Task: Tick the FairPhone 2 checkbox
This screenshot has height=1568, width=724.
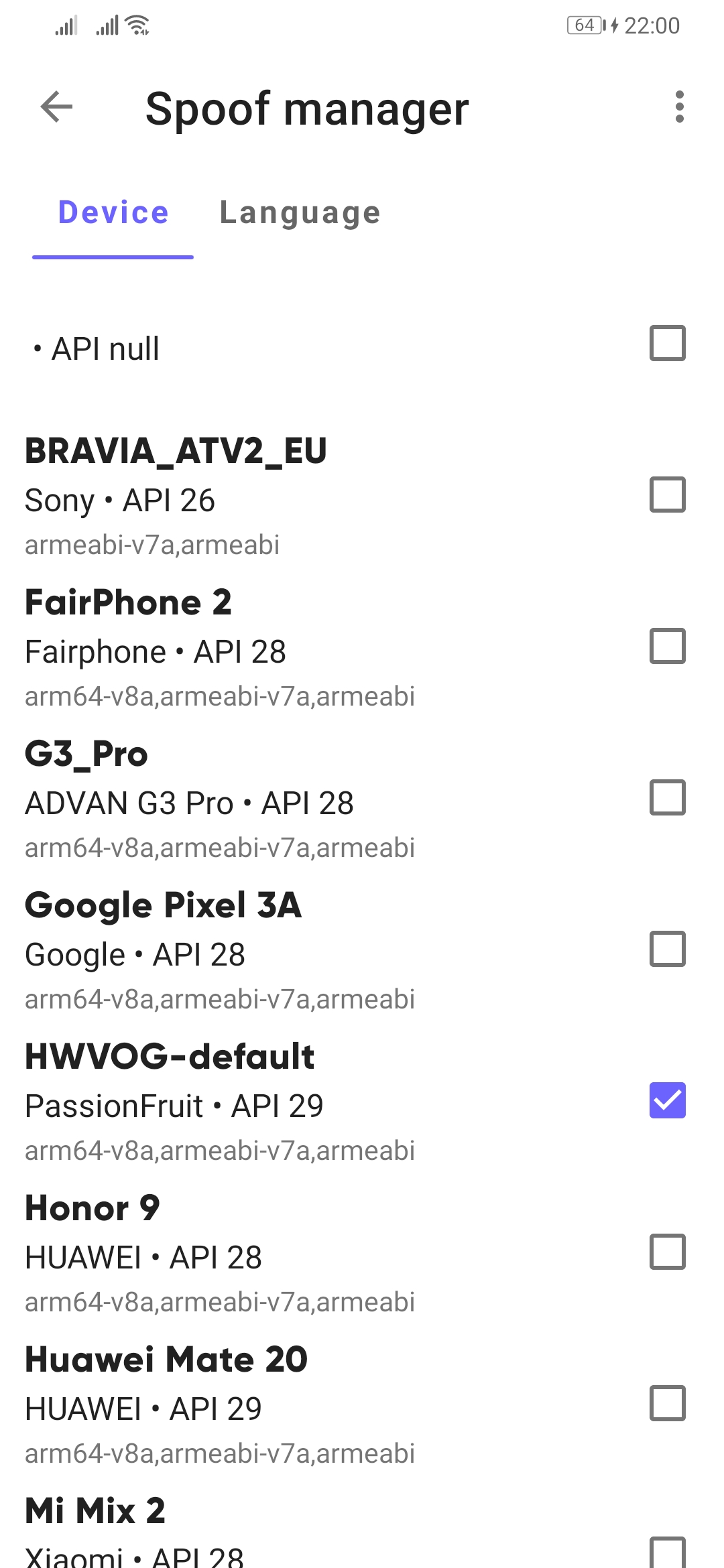Action: tap(667, 646)
